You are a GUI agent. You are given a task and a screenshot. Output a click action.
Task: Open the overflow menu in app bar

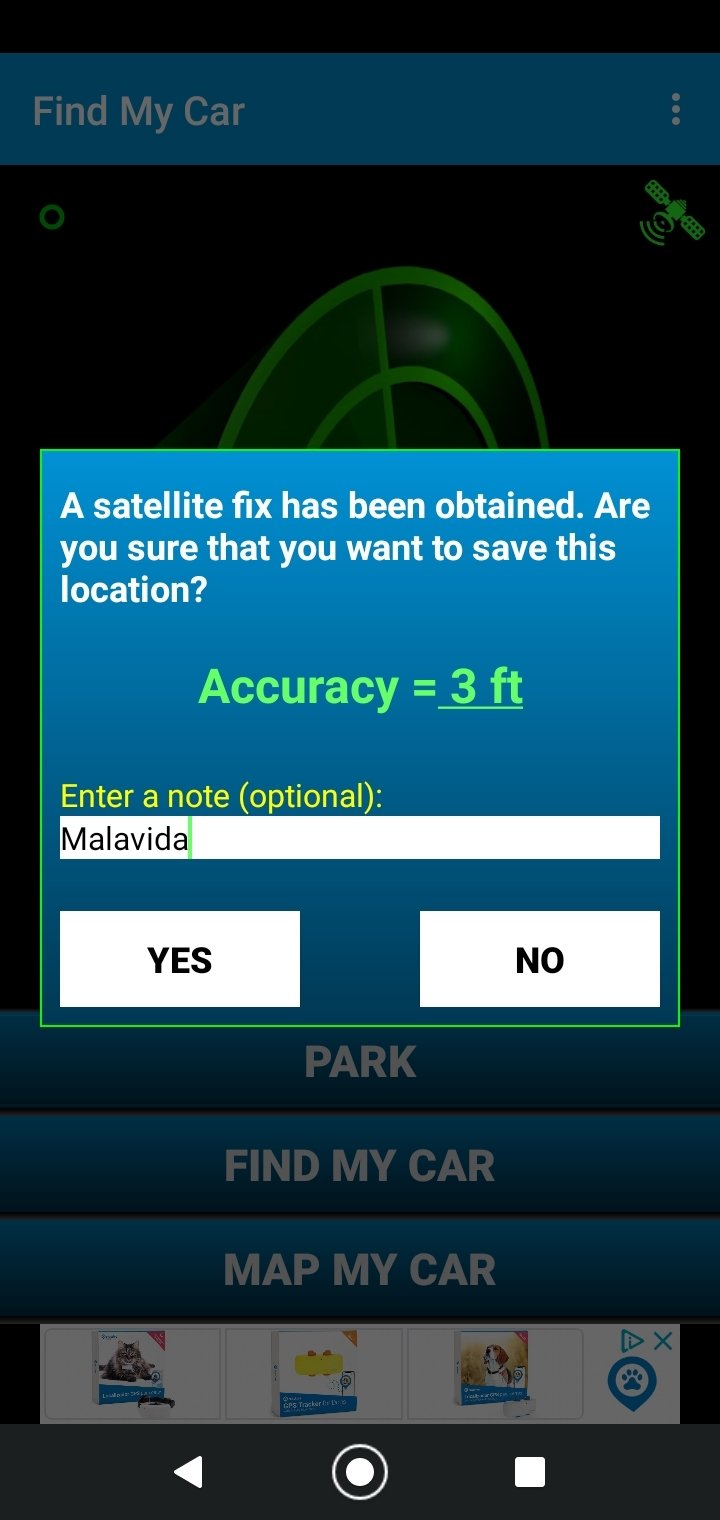coord(676,109)
